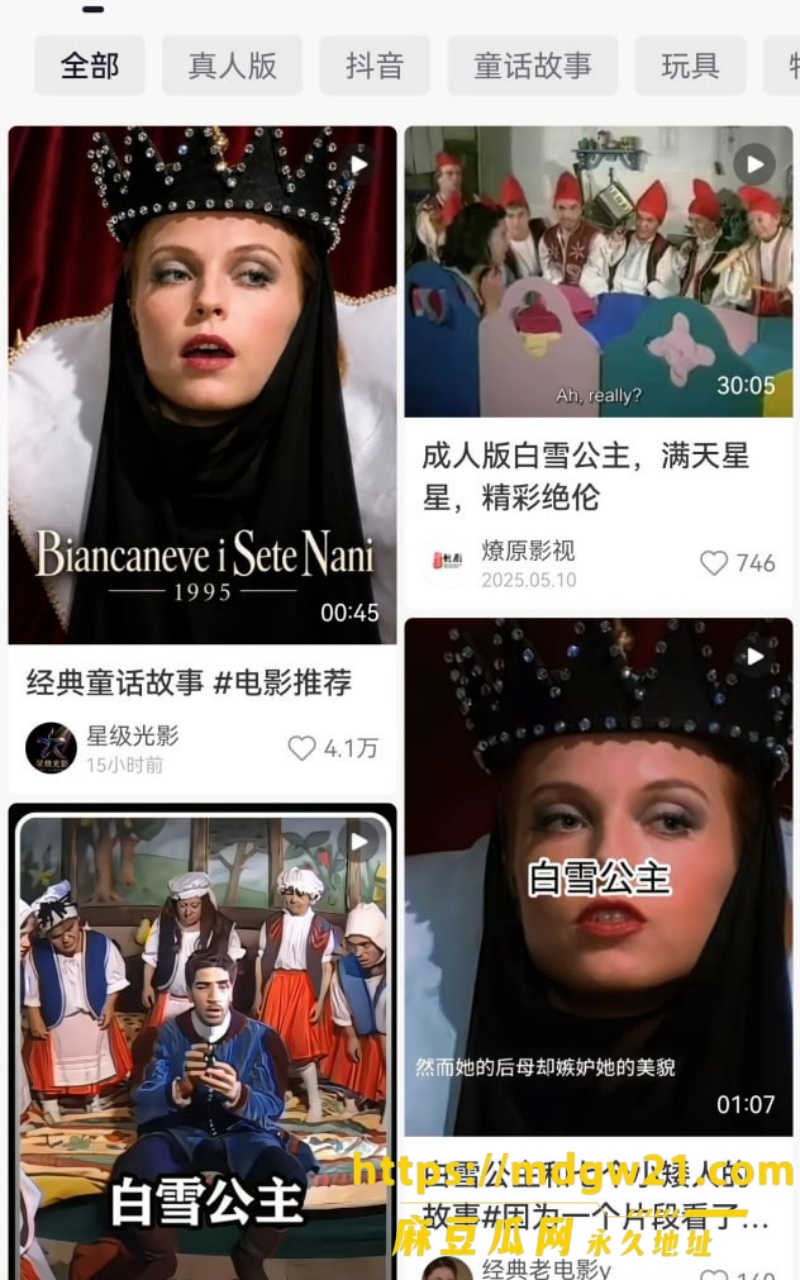This screenshot has height=1280, width=800.
Task: Play the 成人版白雪公主 30:05 video
Action: pyautogui.click(x=598, y=271)
